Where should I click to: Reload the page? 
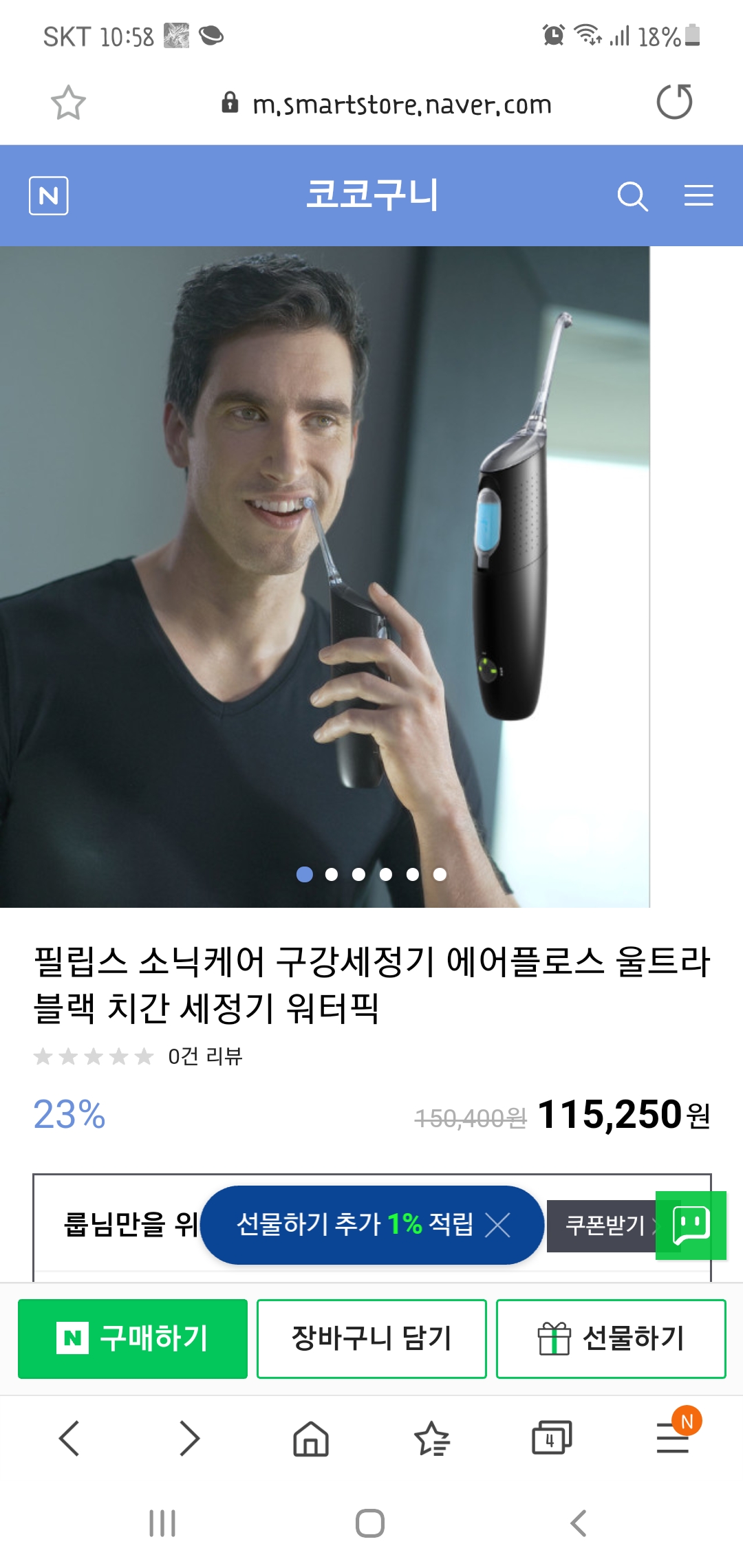674,102
